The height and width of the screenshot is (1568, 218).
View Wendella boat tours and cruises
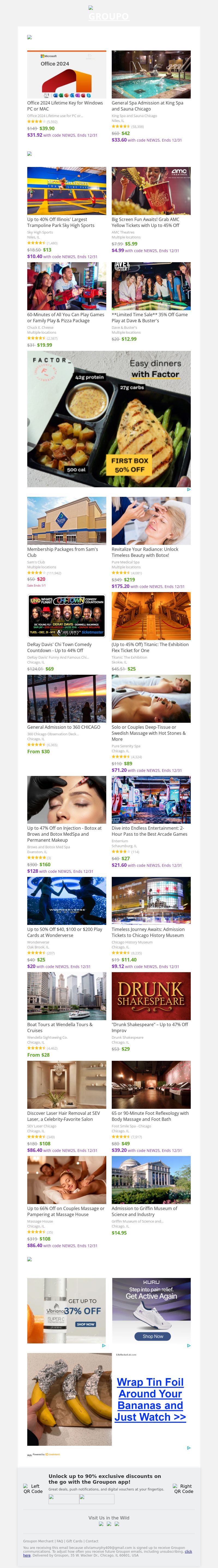click(66, 996)
